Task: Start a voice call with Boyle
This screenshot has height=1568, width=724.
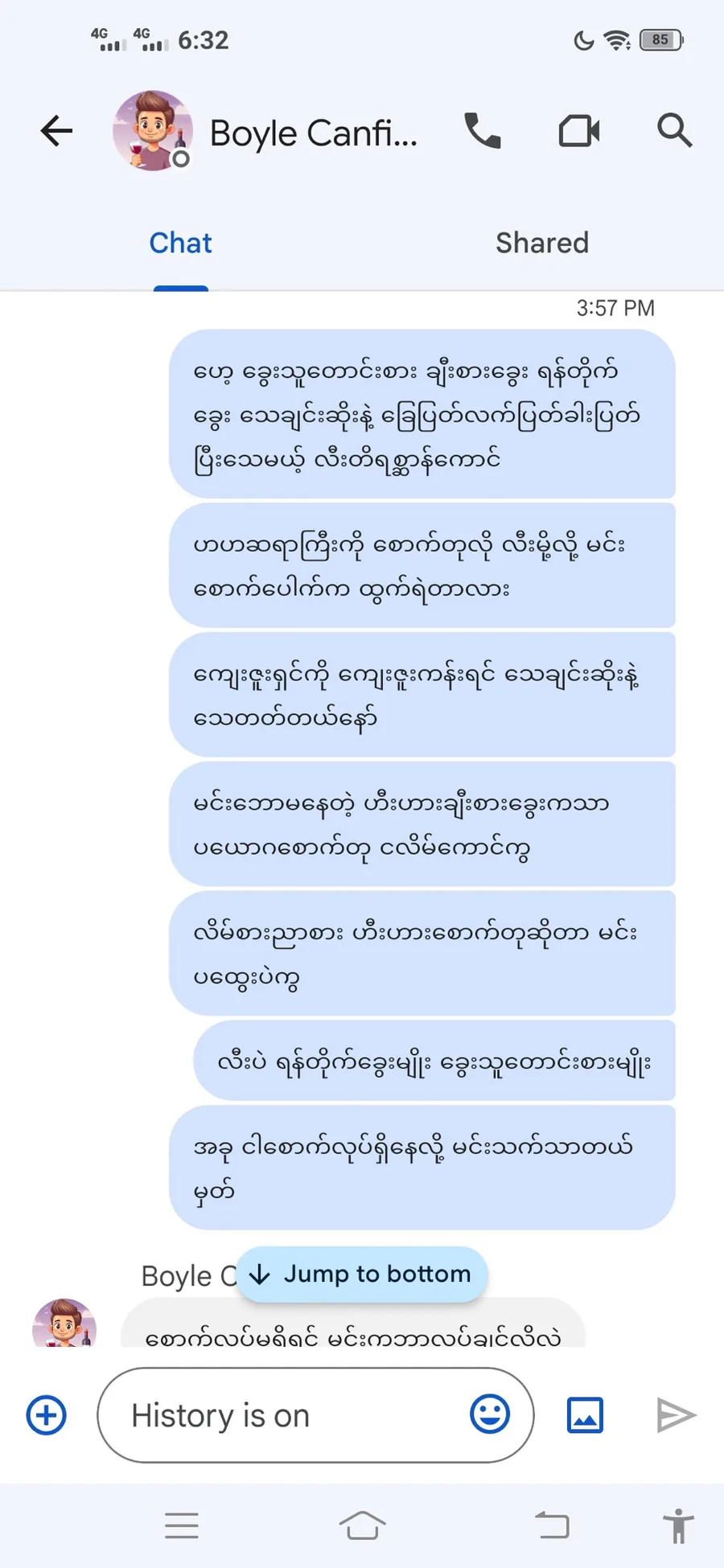Action: (483, 130)
